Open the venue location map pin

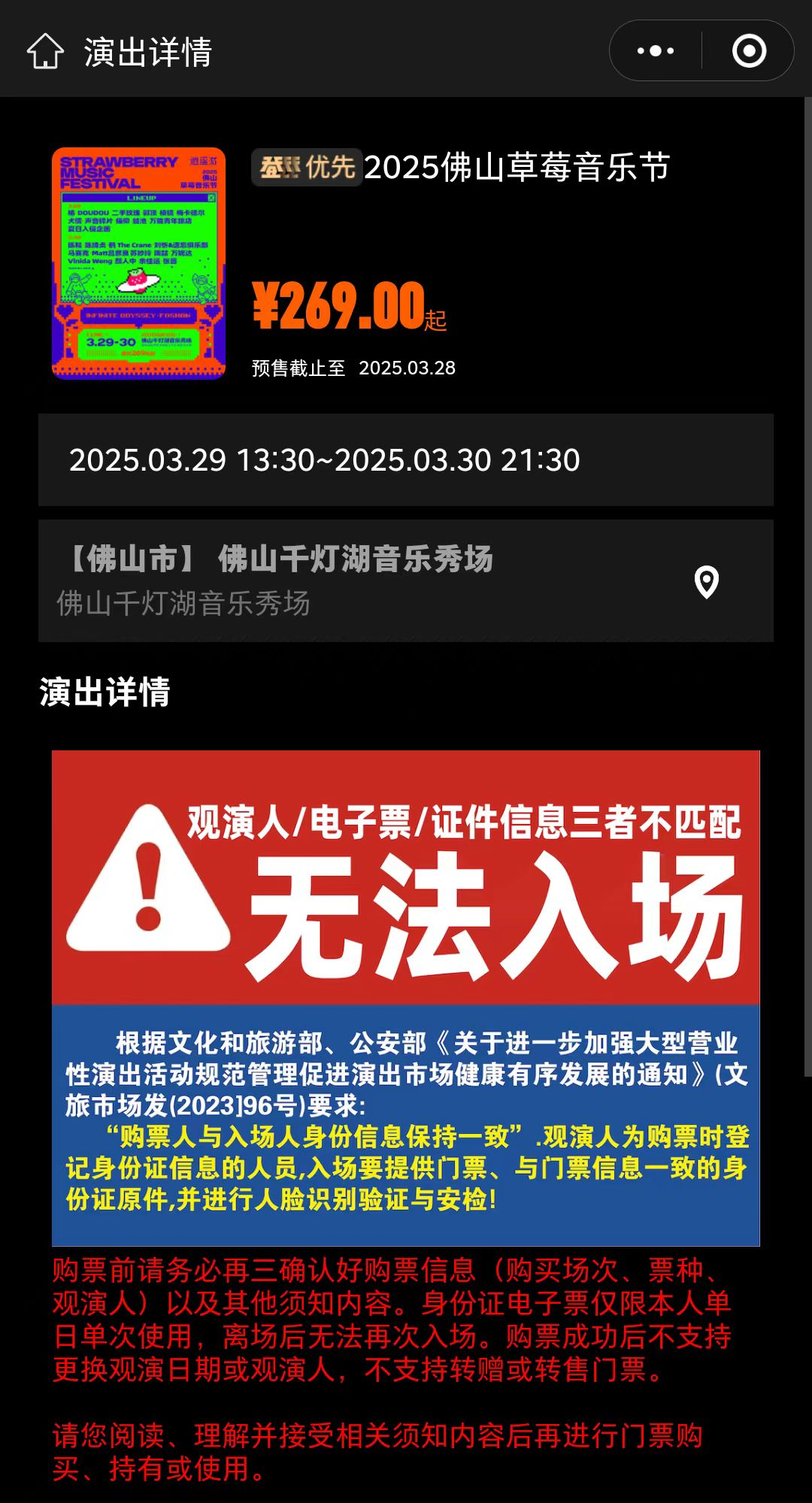coord(706,582)
